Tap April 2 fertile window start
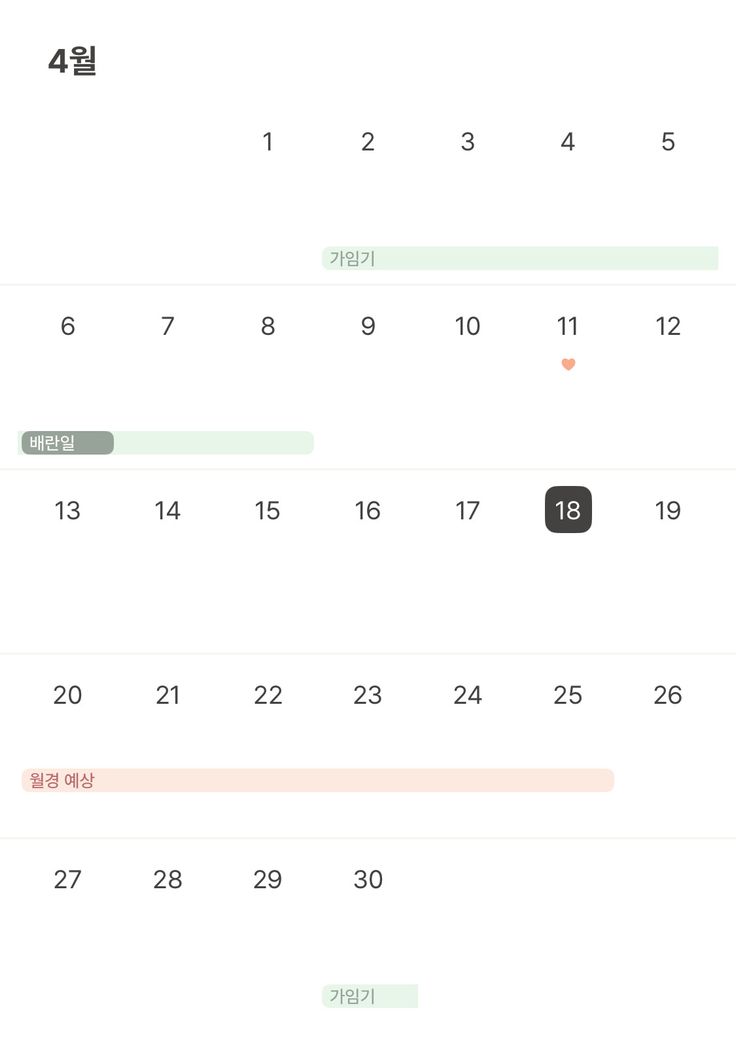The height and width of the screenshot is (1040, 736). tap(368, 142)
